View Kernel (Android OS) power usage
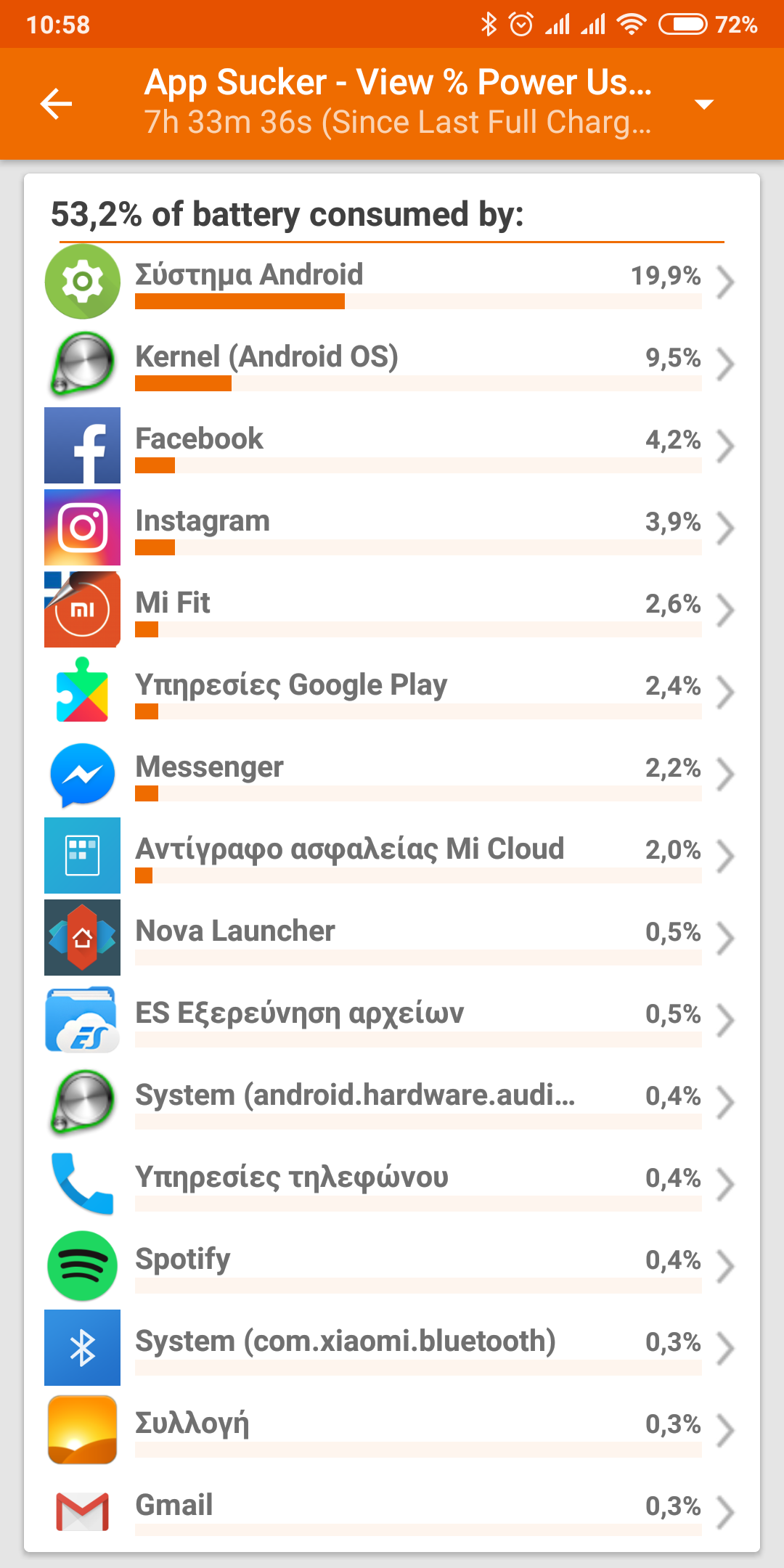 [x=392, y=364]
